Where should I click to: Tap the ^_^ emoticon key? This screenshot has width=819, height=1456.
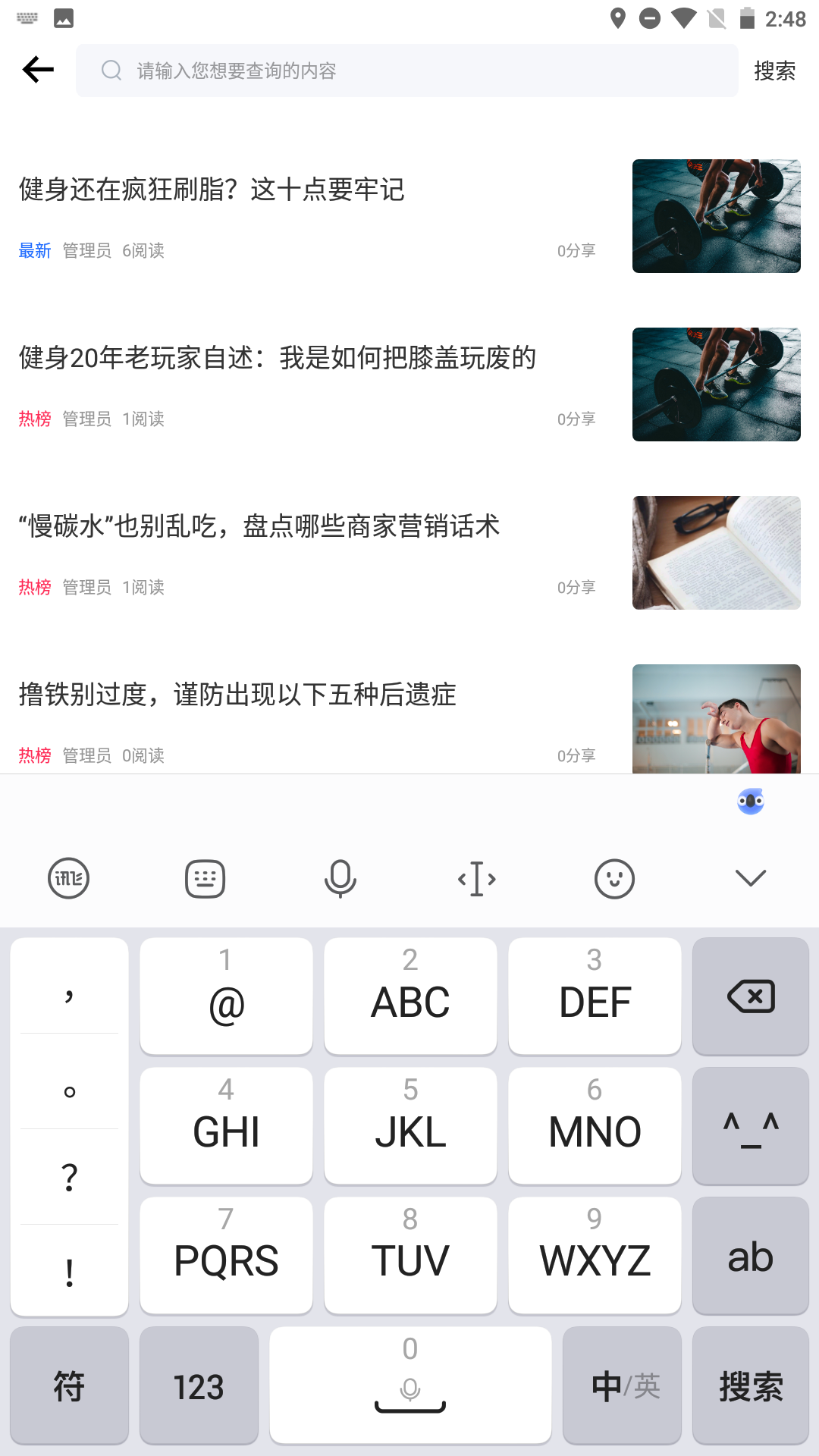point(751,1126)
